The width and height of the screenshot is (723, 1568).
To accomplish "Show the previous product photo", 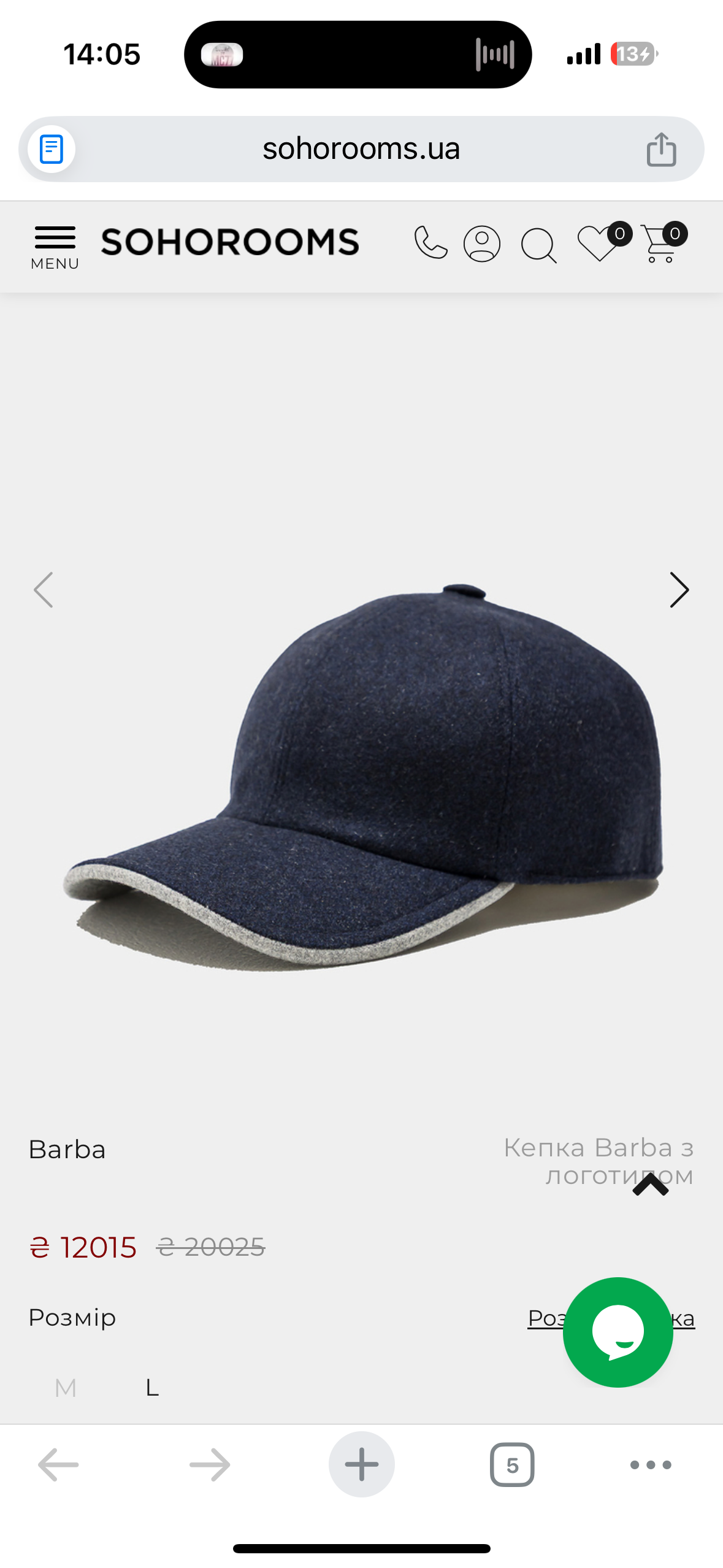I will click(44, 590).
